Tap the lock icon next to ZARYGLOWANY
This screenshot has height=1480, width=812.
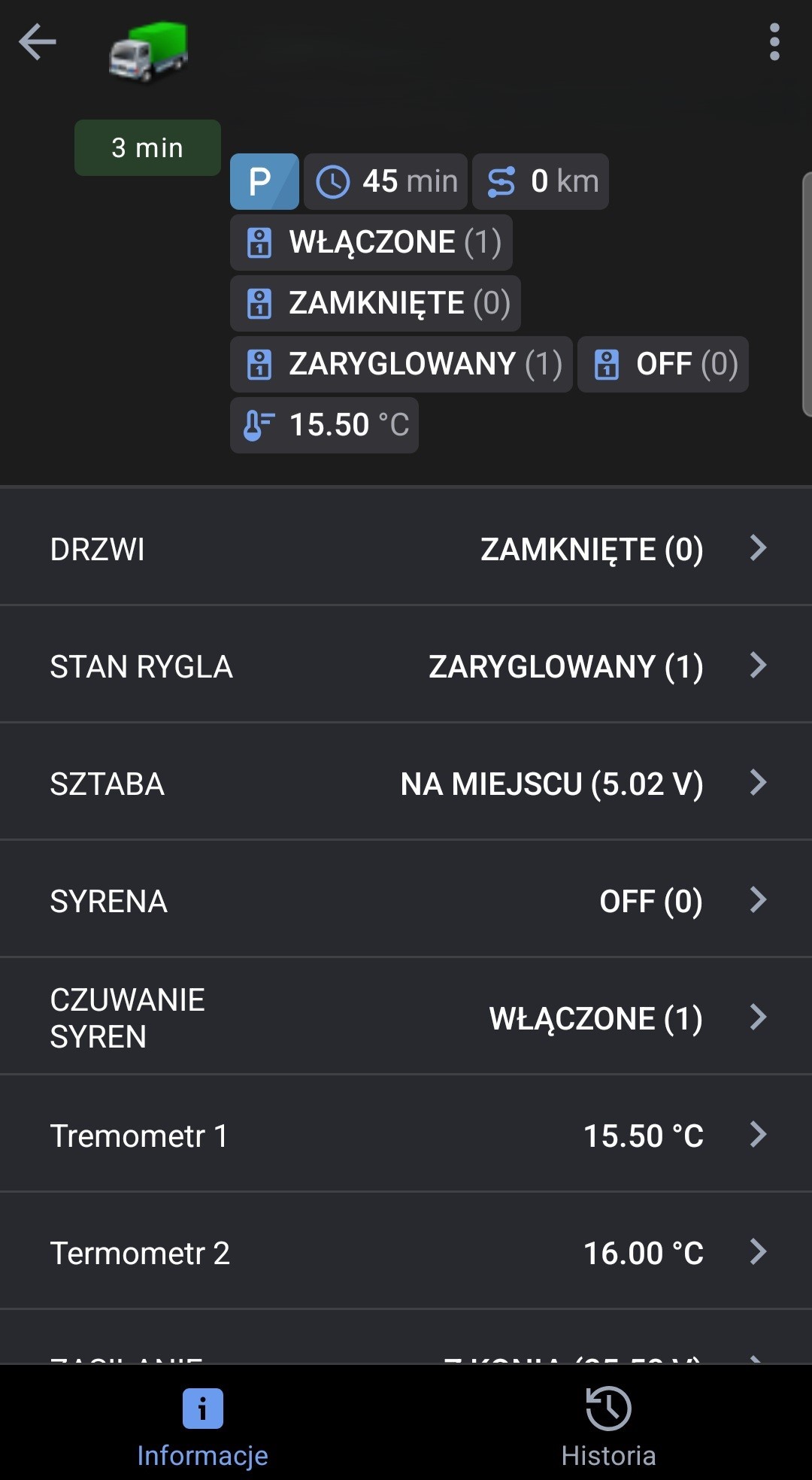pos(259,364)
